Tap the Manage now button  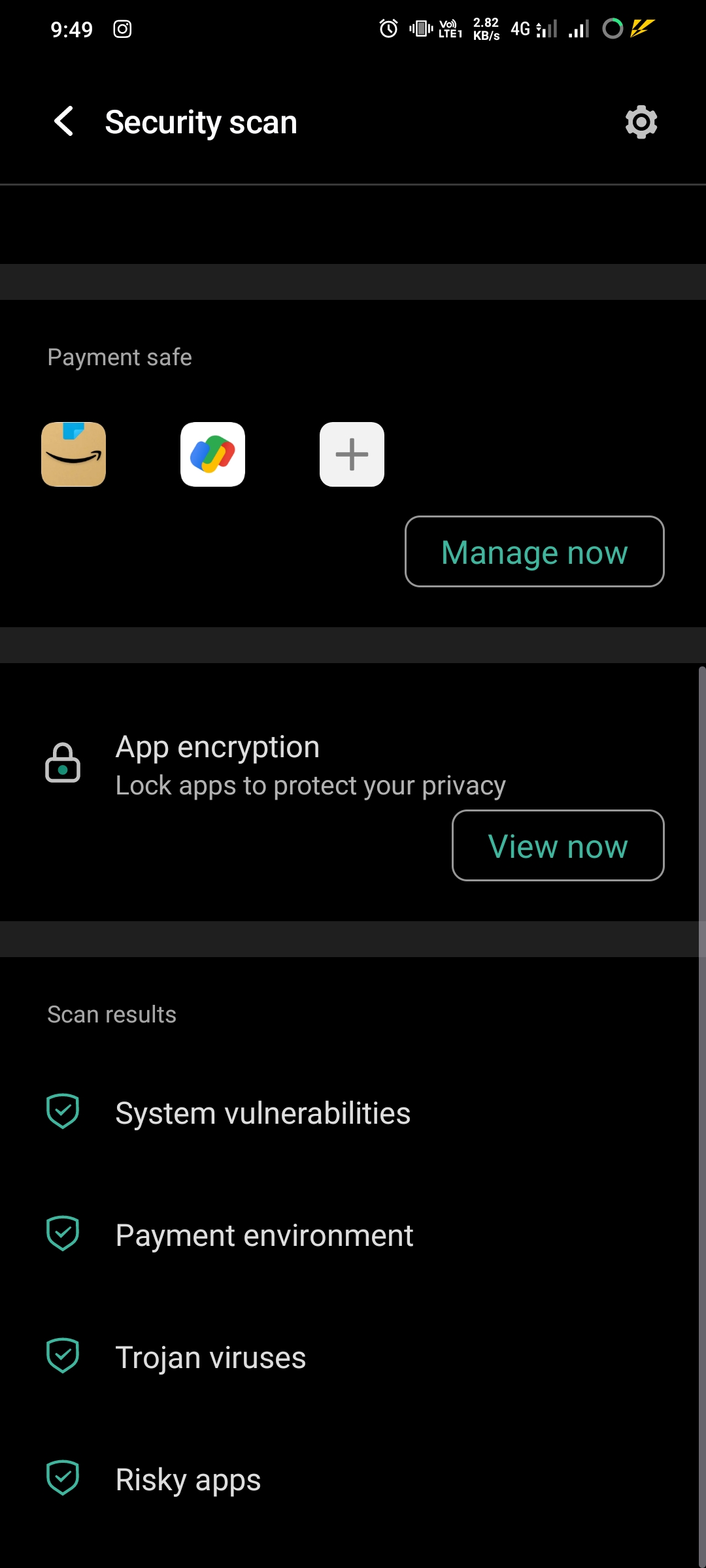click(534, 552)
